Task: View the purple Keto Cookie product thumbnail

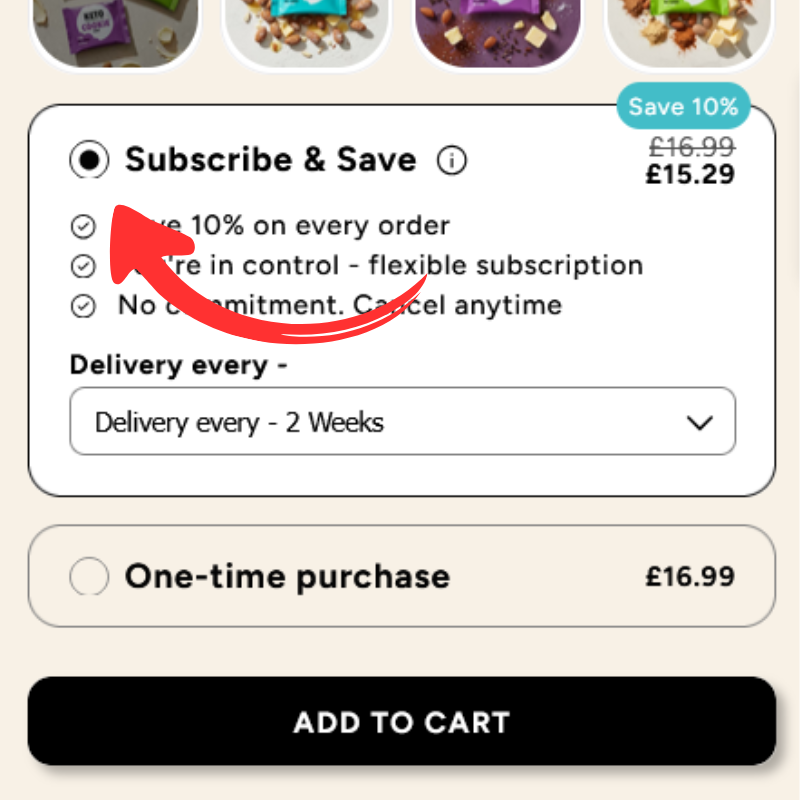Action: [115, 32]
